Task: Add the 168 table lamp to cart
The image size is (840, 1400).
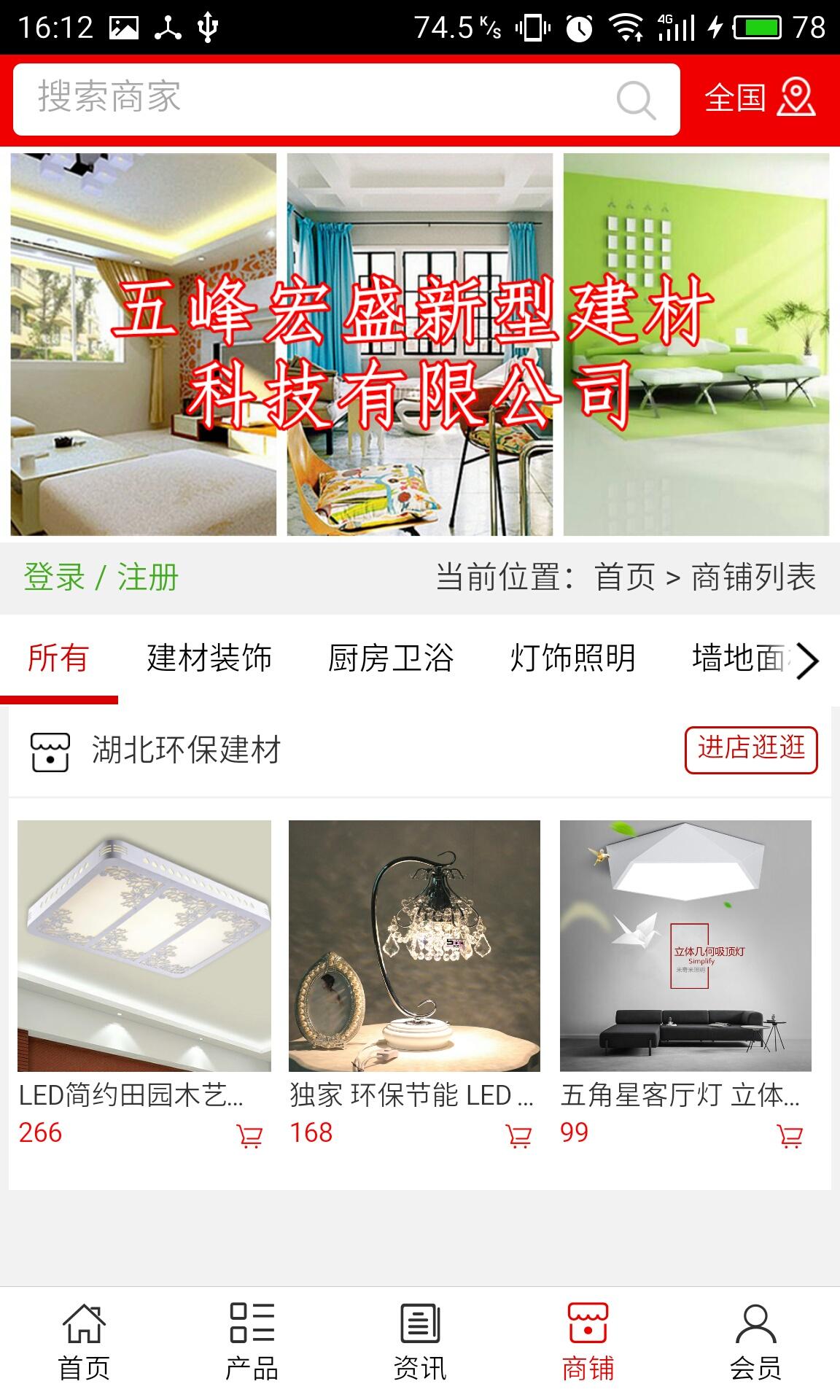Action: 519,1136
